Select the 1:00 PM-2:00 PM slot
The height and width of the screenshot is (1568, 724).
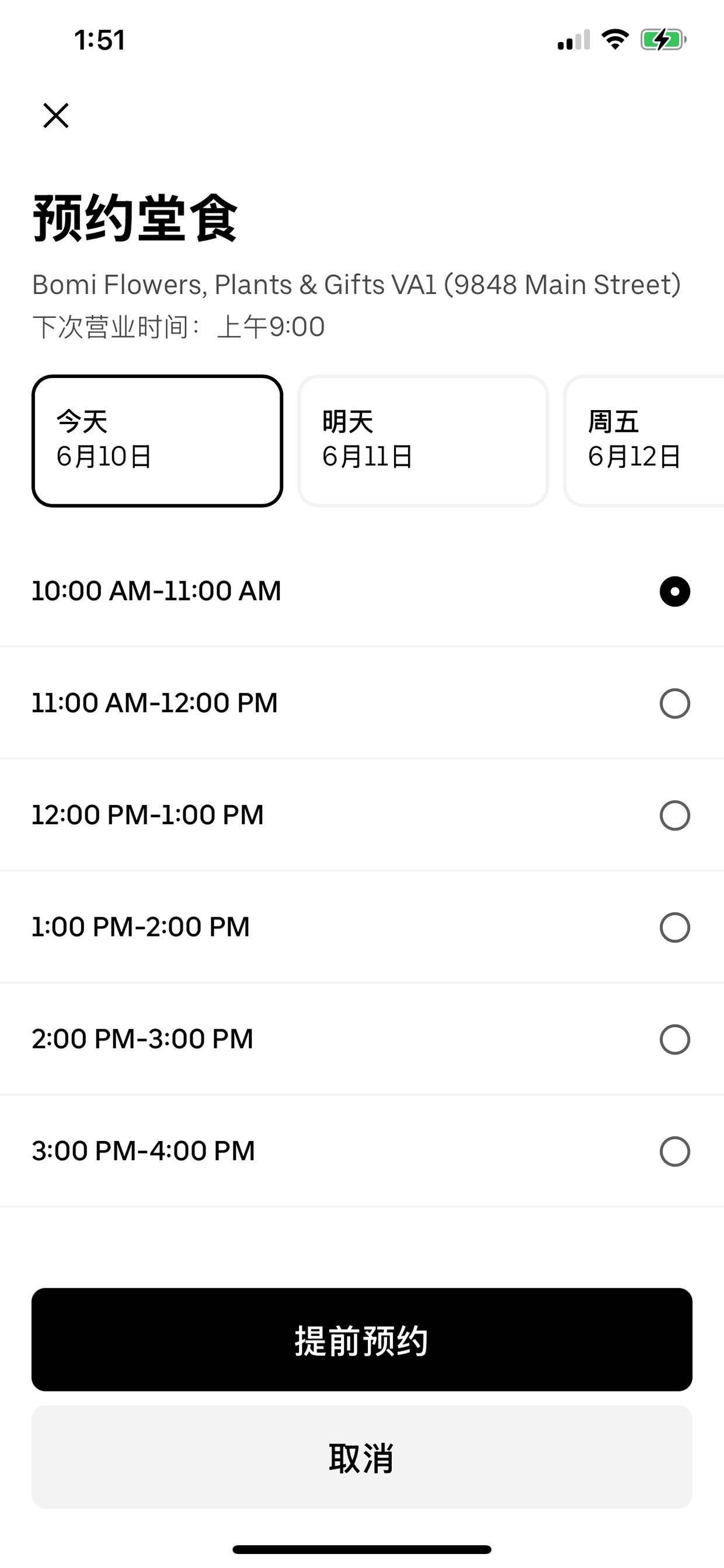pos(362,927)
